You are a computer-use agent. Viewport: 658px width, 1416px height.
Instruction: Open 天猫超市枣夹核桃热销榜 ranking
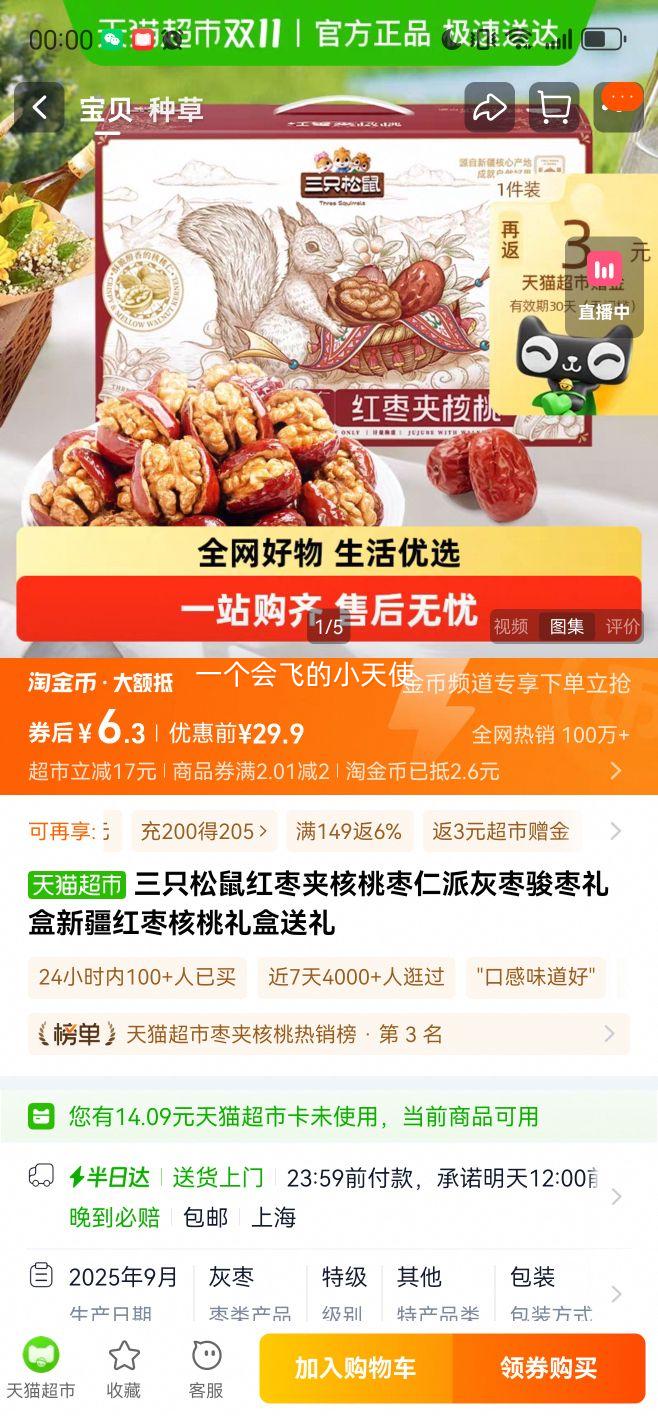pos(328,1034)
